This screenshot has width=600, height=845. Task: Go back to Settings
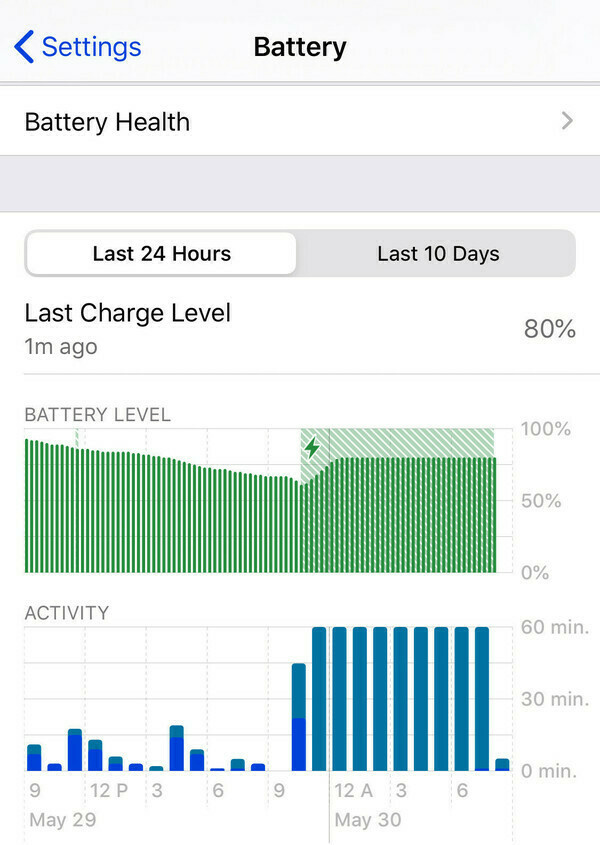pos(78,47)
